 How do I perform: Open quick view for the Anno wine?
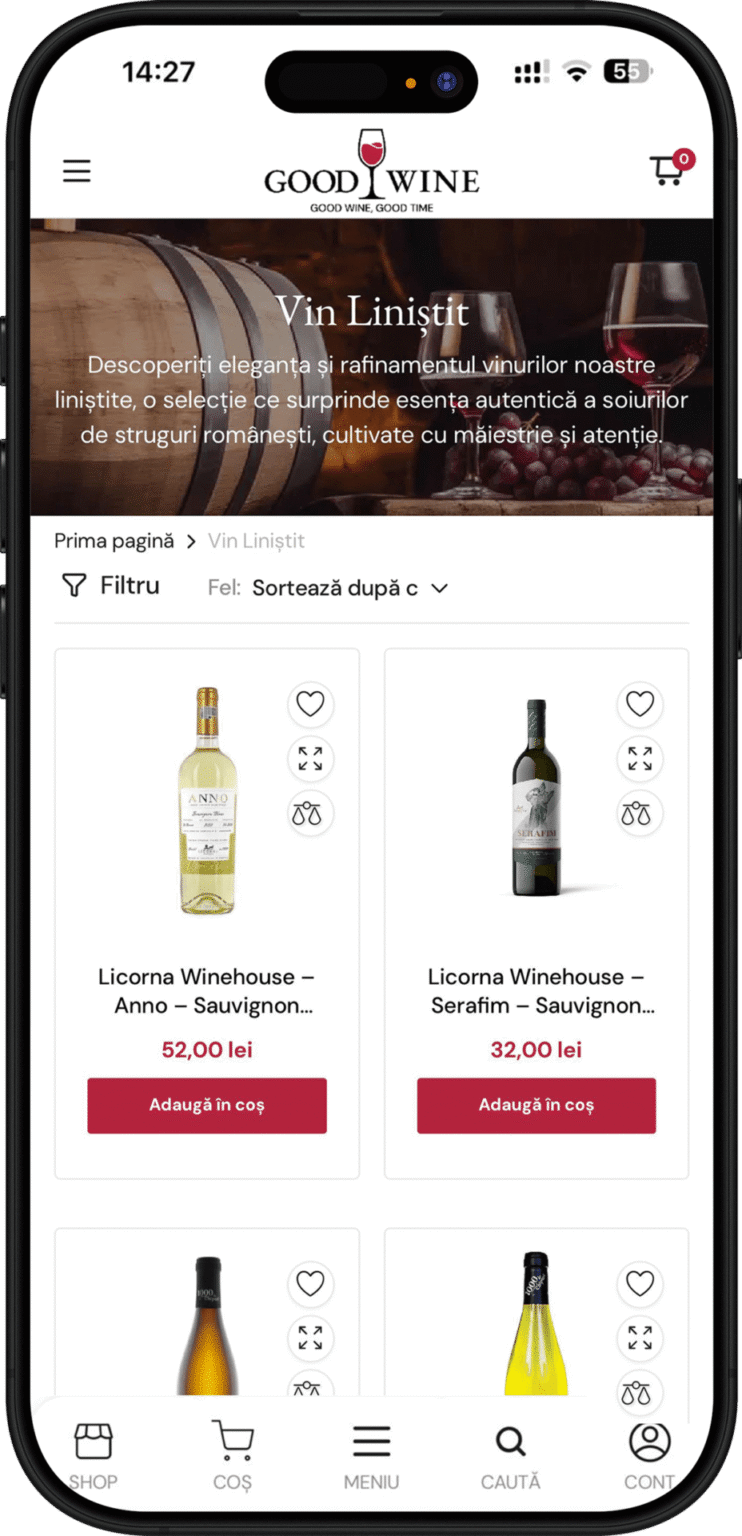pyautogui.click(x=310, y=759)
